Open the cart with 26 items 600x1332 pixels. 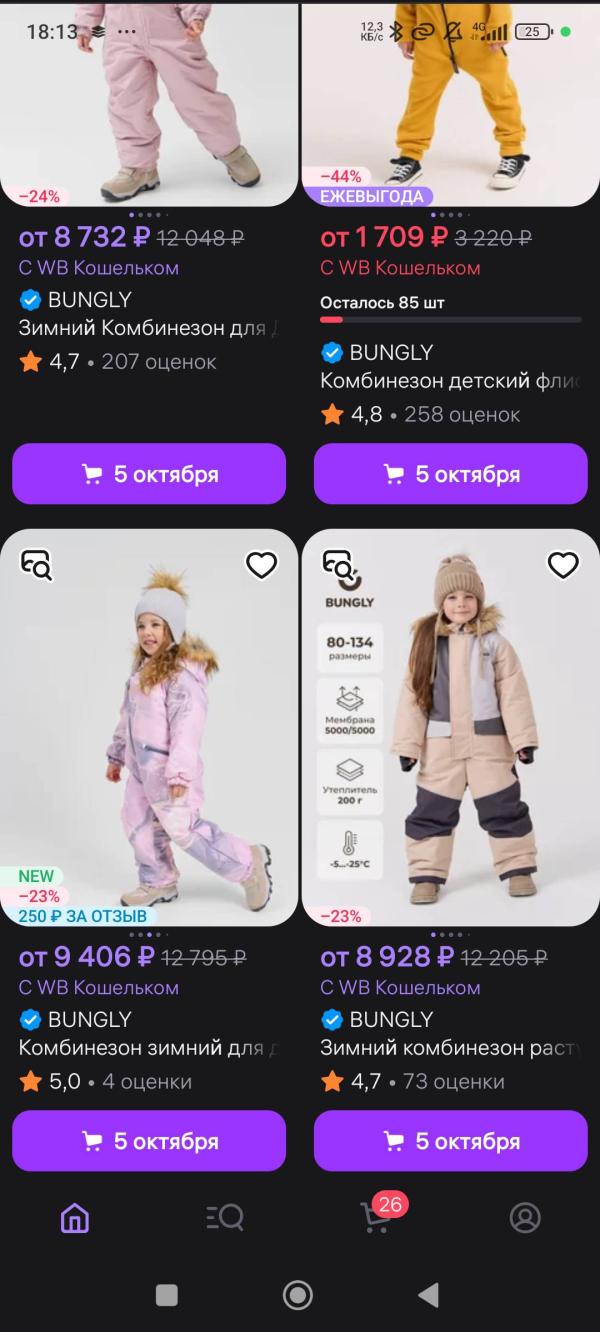[376, 1217]
